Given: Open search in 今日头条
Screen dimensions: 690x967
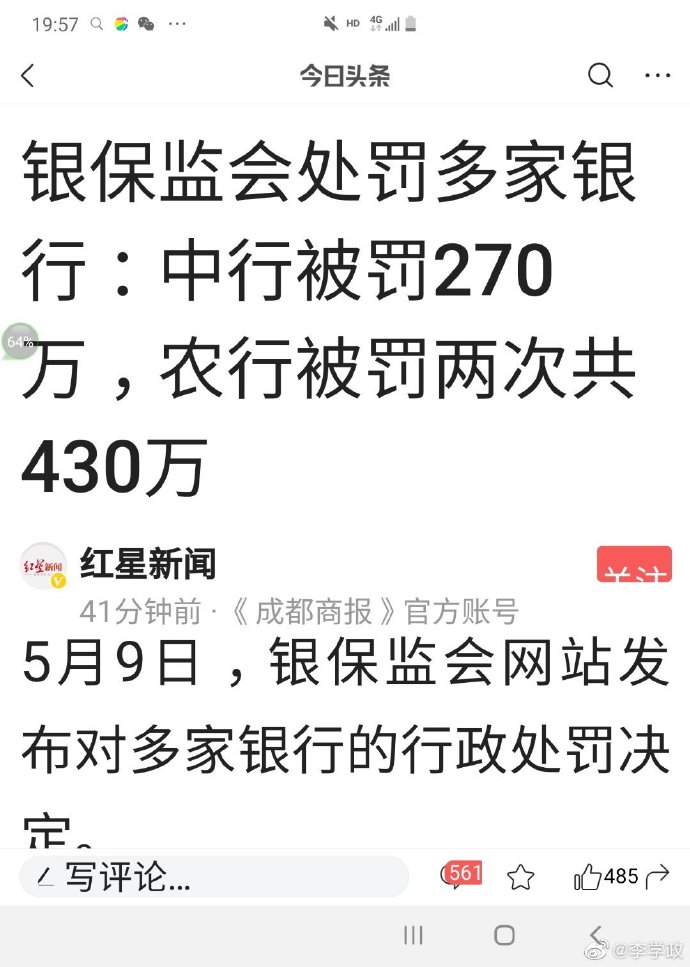Looking at the screenshot, I should click(x=600, y=76).
